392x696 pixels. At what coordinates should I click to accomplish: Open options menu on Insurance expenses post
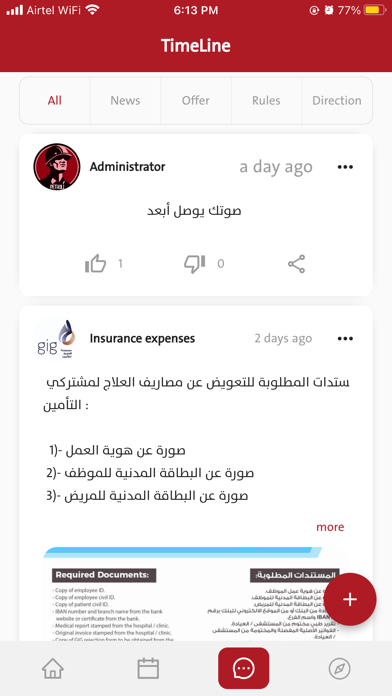pyautogui.click(x=345, y=339)
